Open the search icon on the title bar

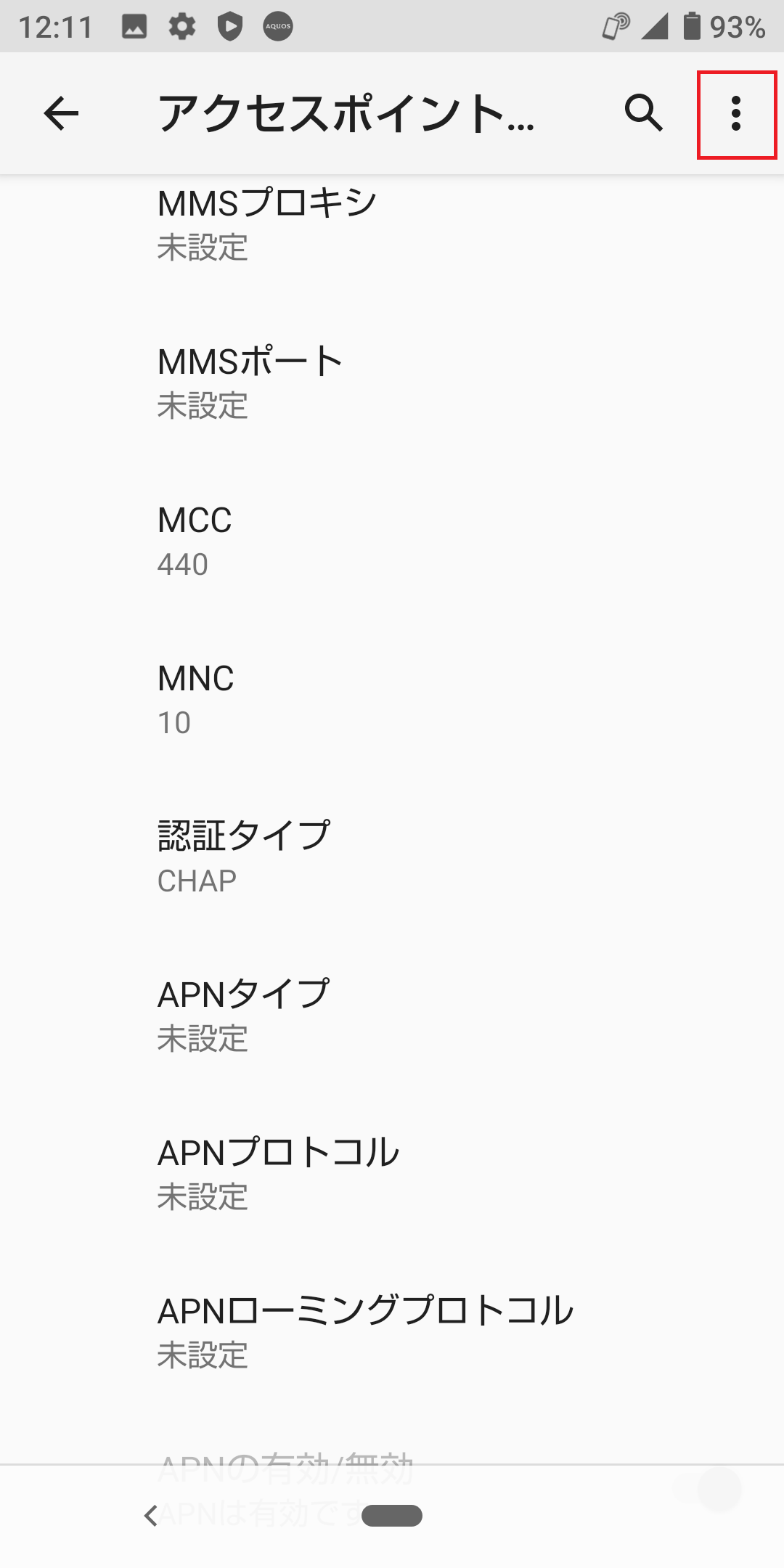pyautogui.click(x=642, y=114)
